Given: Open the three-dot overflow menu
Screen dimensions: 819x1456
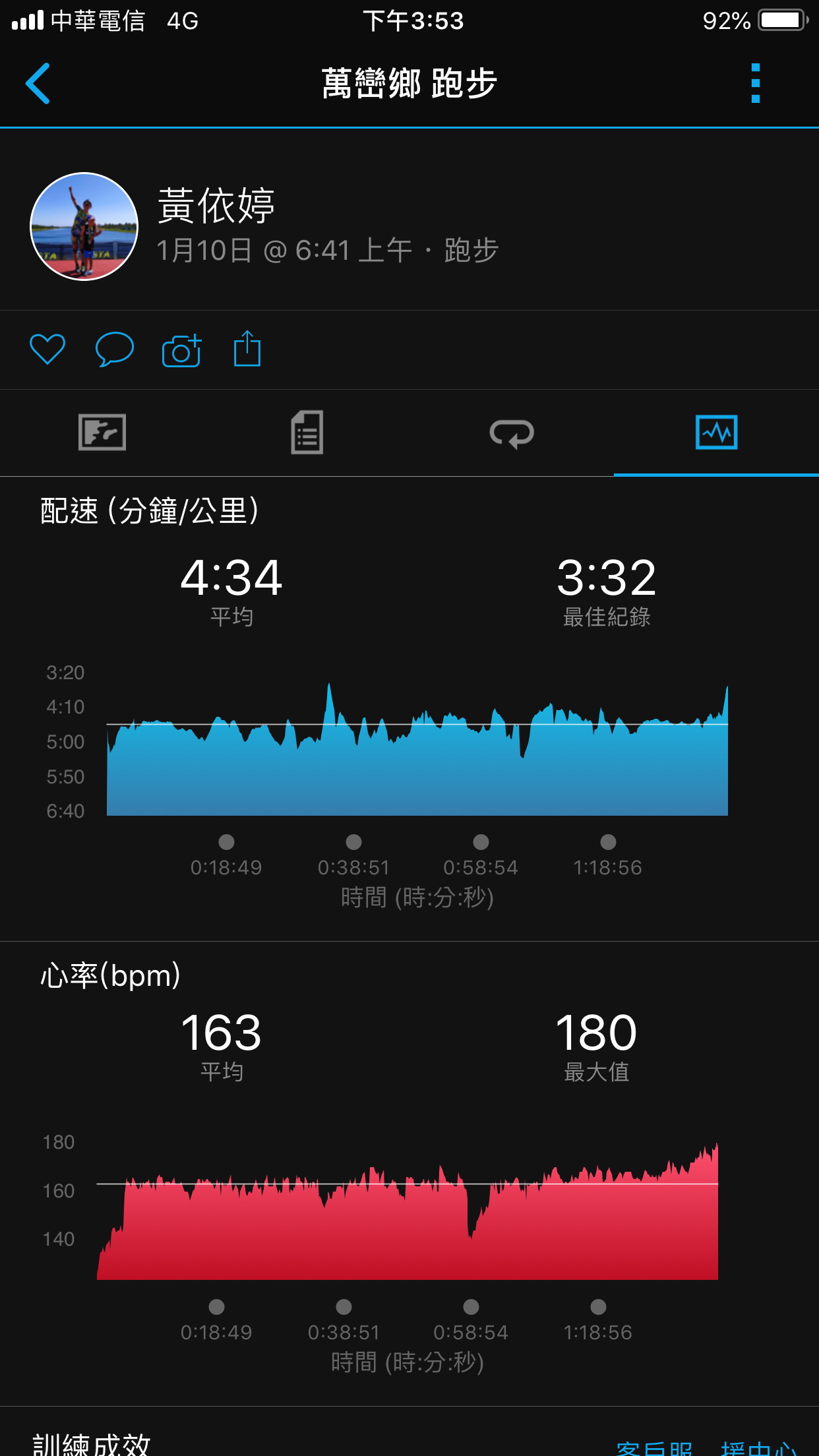Looking at the screenshot, I should 756,84.
